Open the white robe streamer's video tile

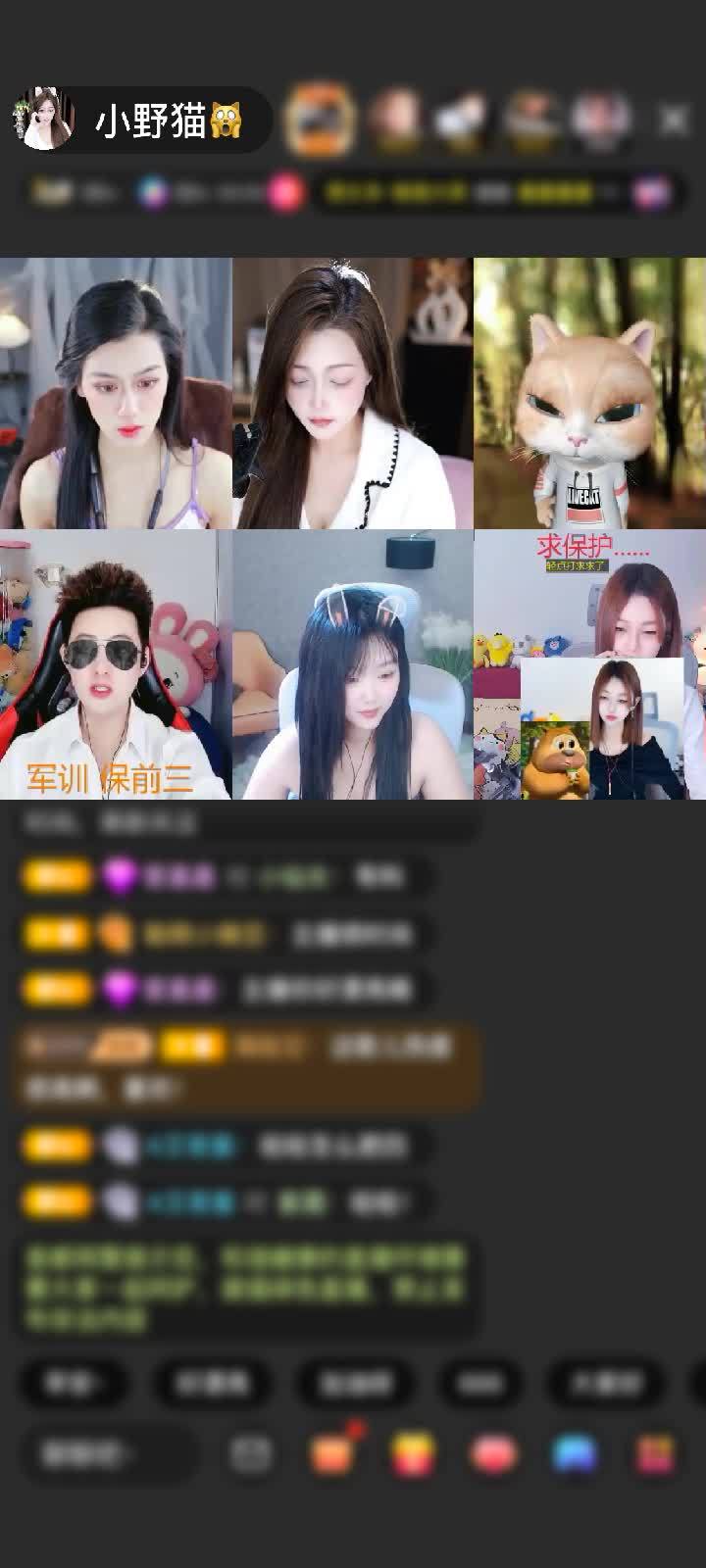tap(353, 394)
